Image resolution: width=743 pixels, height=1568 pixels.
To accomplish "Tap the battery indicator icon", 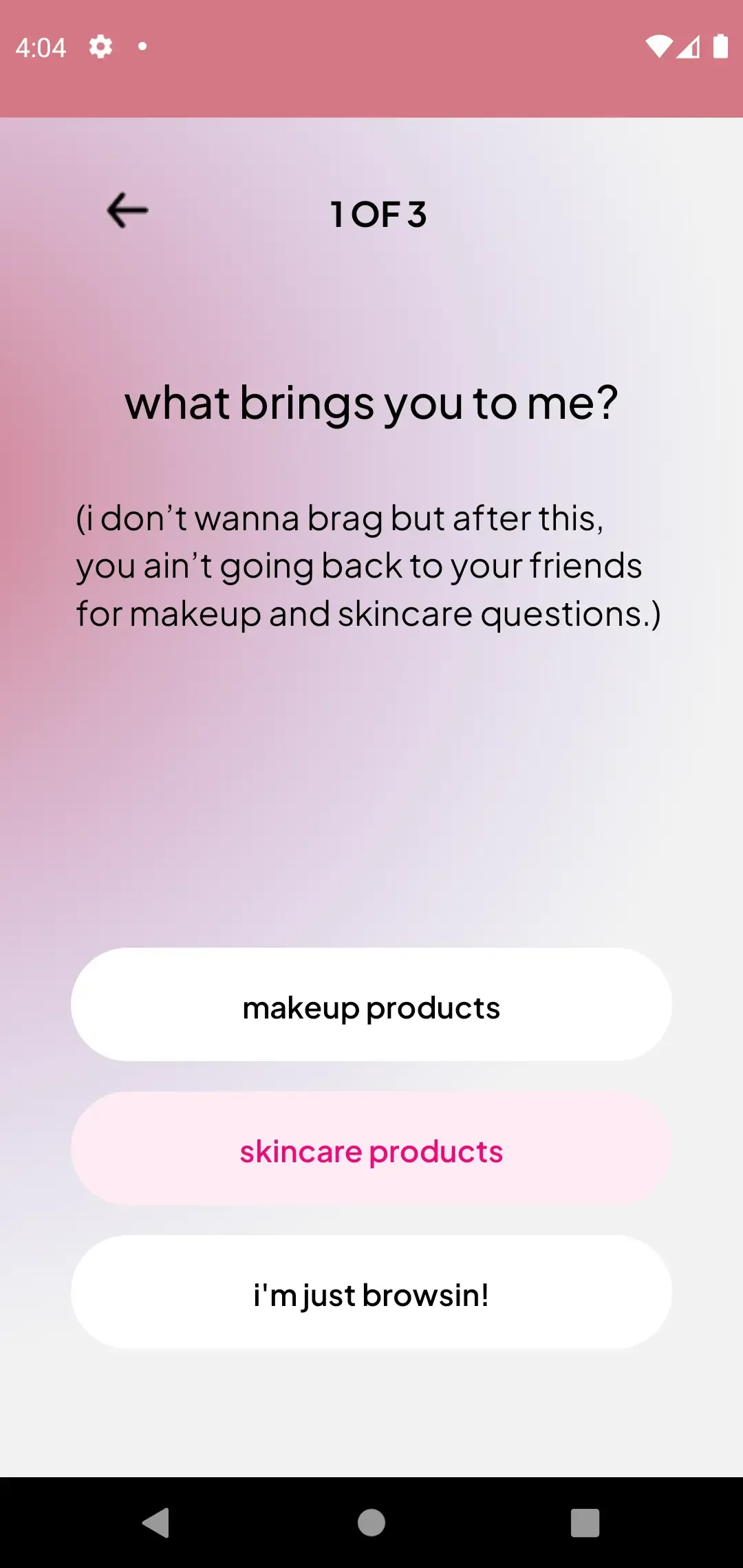I will (x=722, y=46).
